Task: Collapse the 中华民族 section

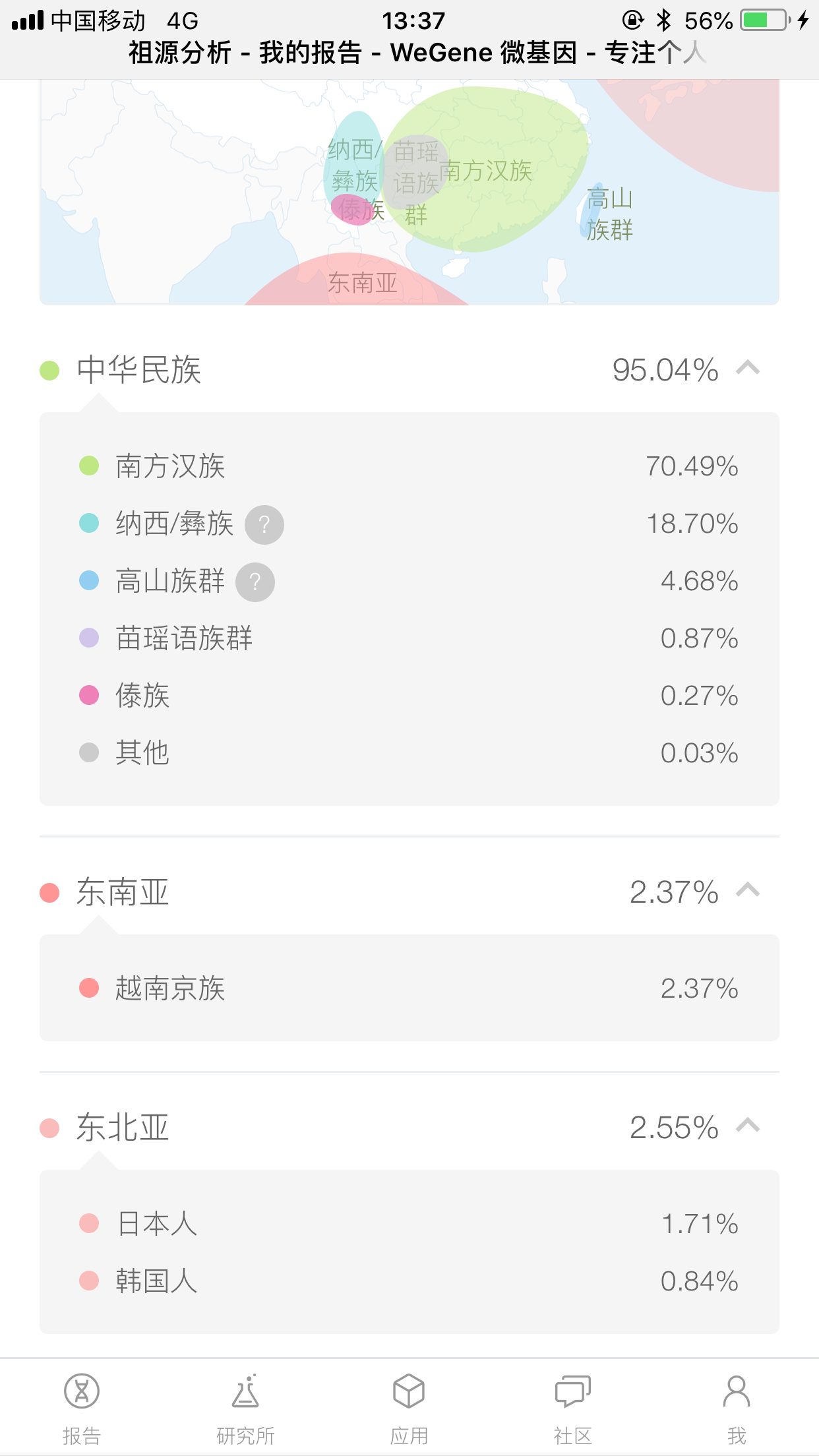Action: tap(748, 368)
